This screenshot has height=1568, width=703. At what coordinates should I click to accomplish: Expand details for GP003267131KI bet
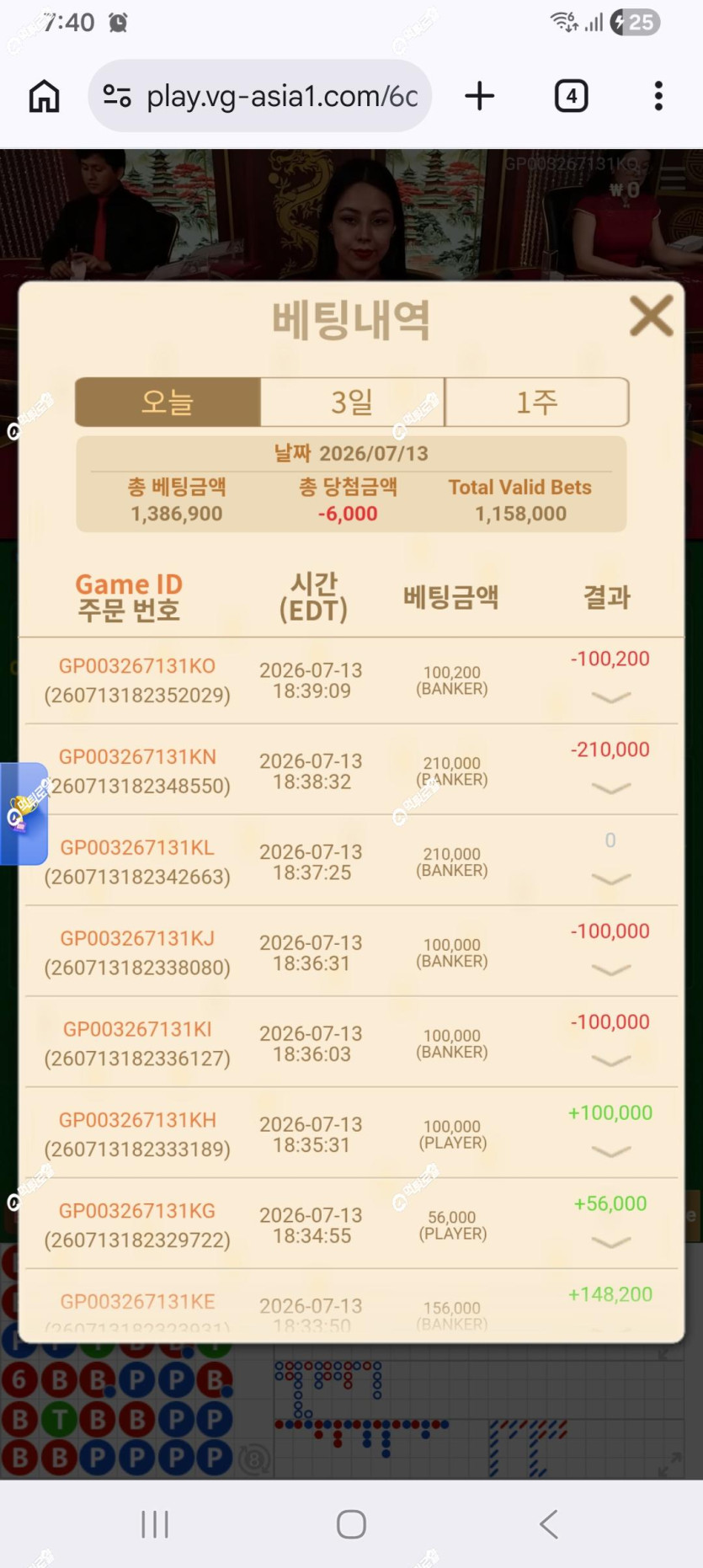point(611,1061)
